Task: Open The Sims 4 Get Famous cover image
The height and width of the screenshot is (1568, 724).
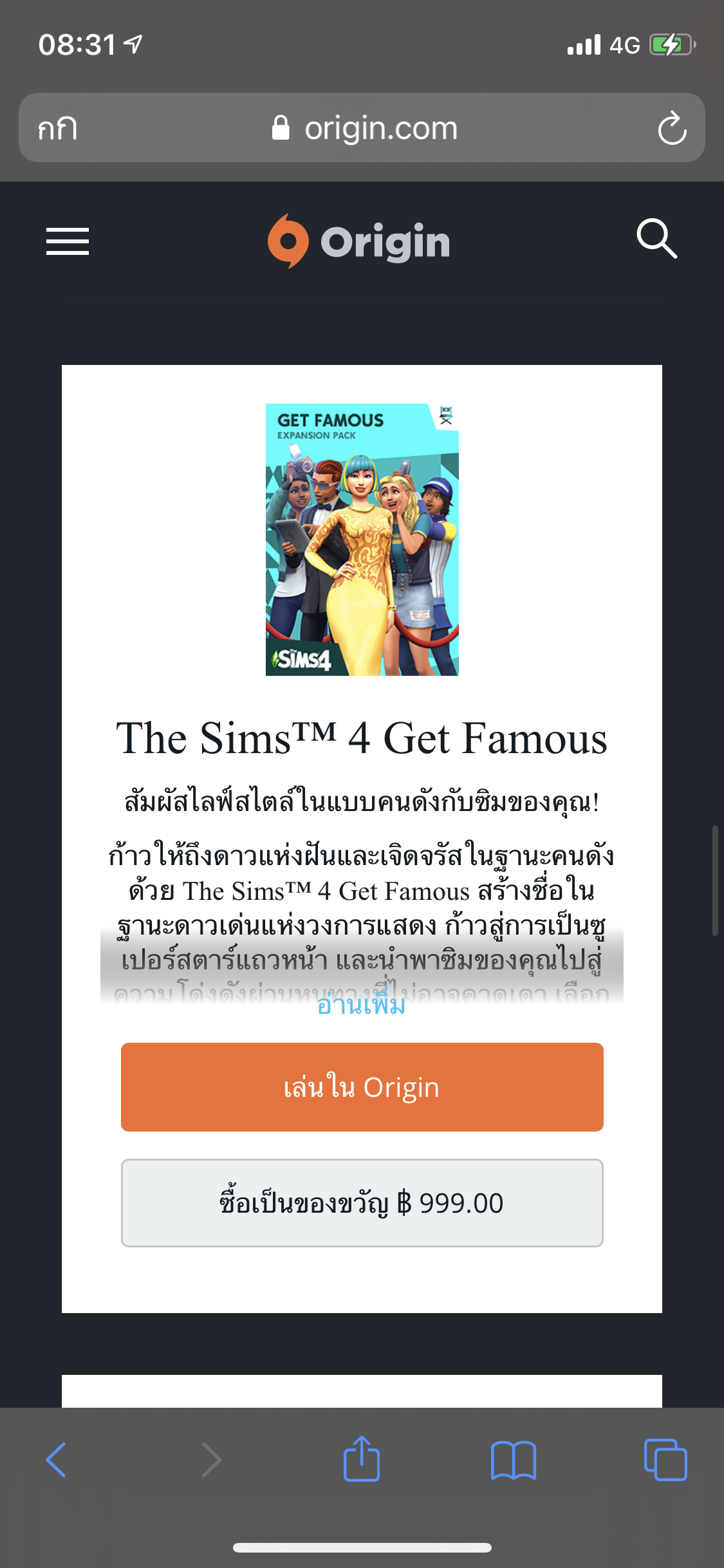Action: [362, 539]
